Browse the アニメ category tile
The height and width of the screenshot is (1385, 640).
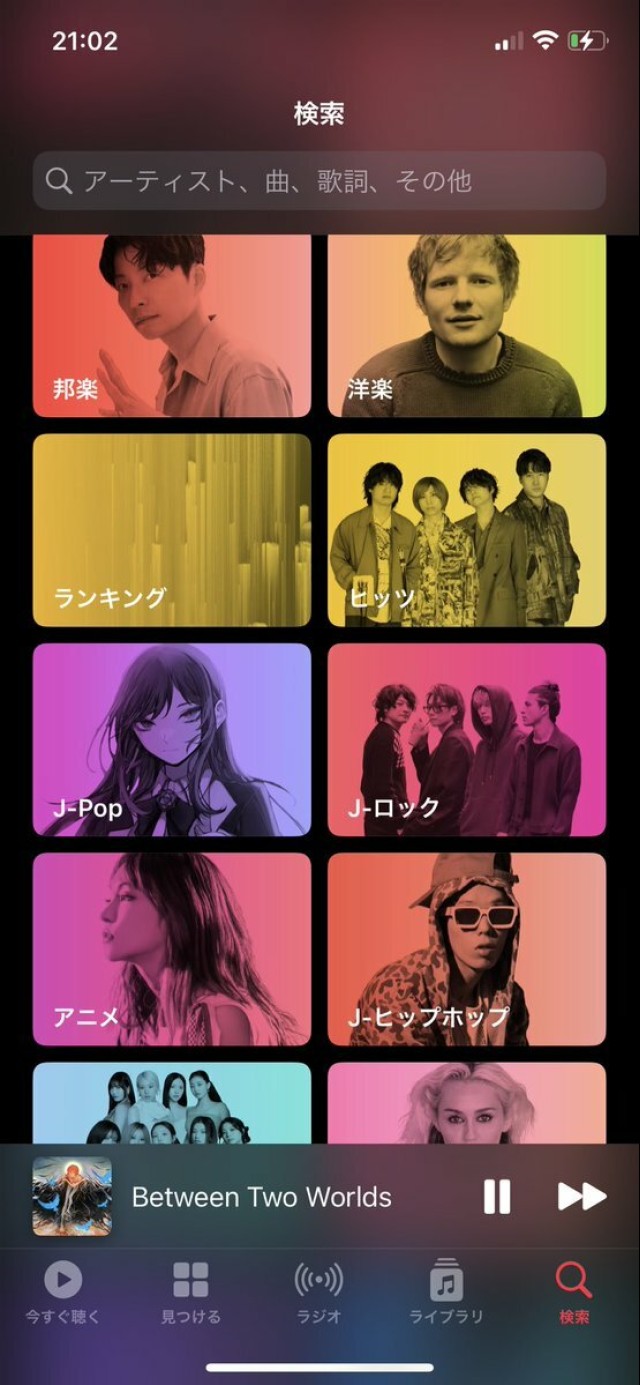pos(172,949)
